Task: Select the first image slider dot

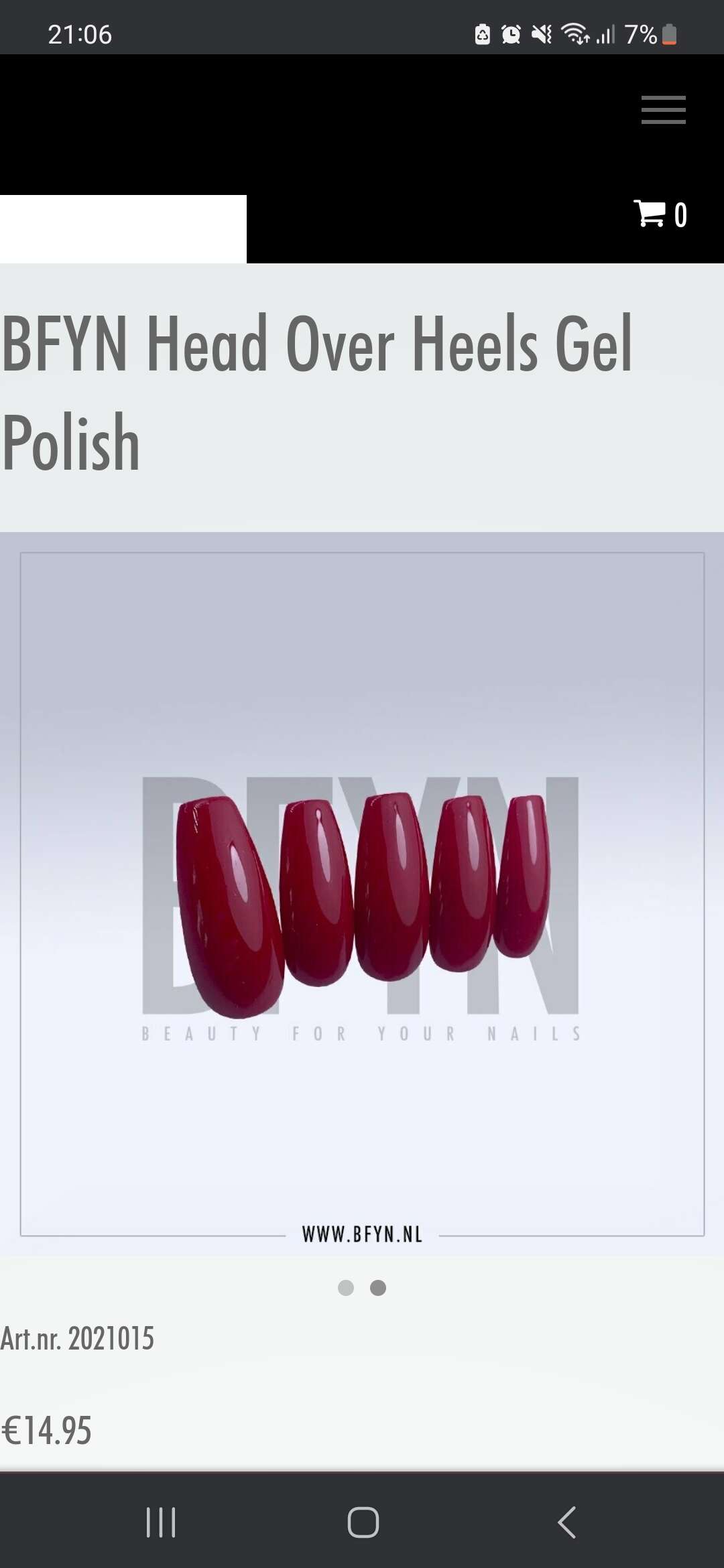Action: pyautogui.click(x=346, y=1288)
